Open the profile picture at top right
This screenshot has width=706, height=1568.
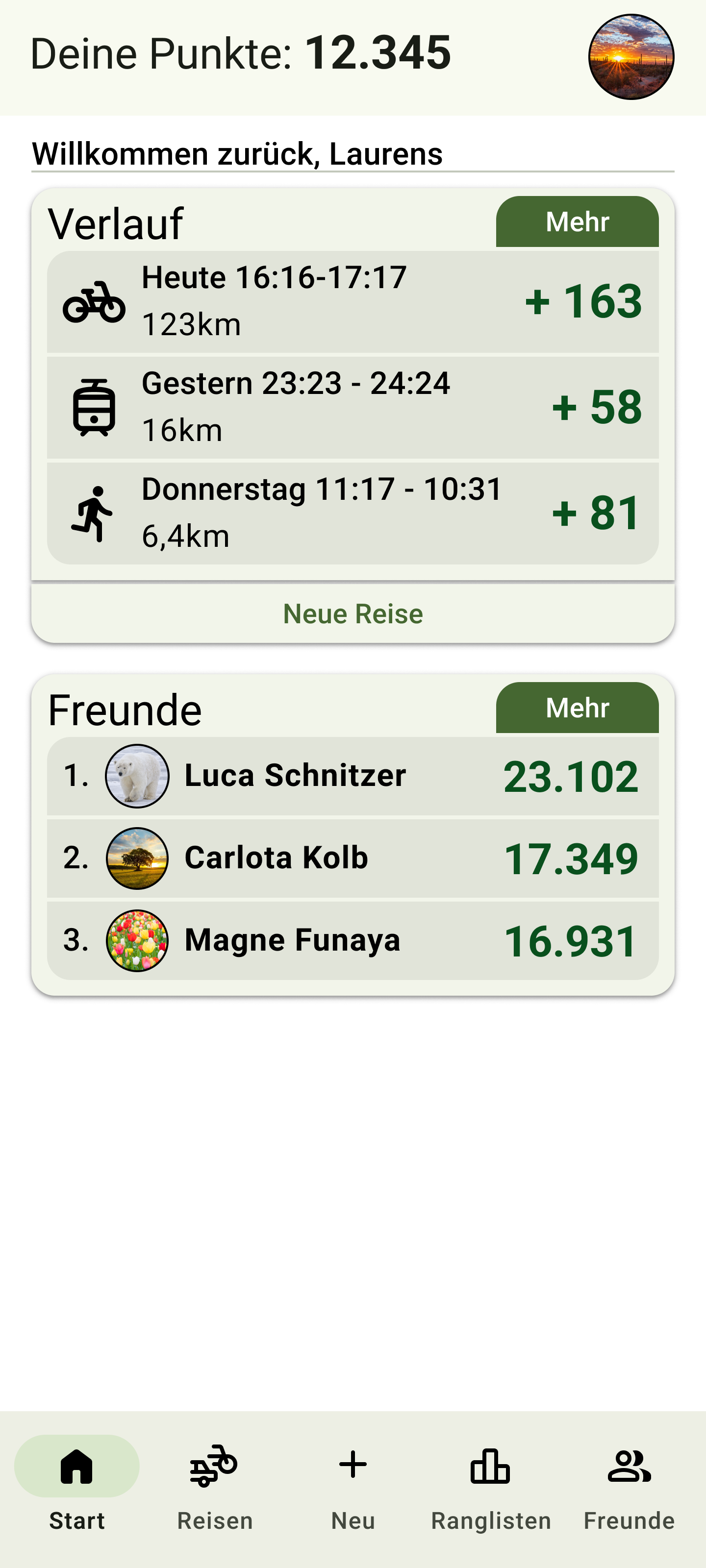pos(630,57)
